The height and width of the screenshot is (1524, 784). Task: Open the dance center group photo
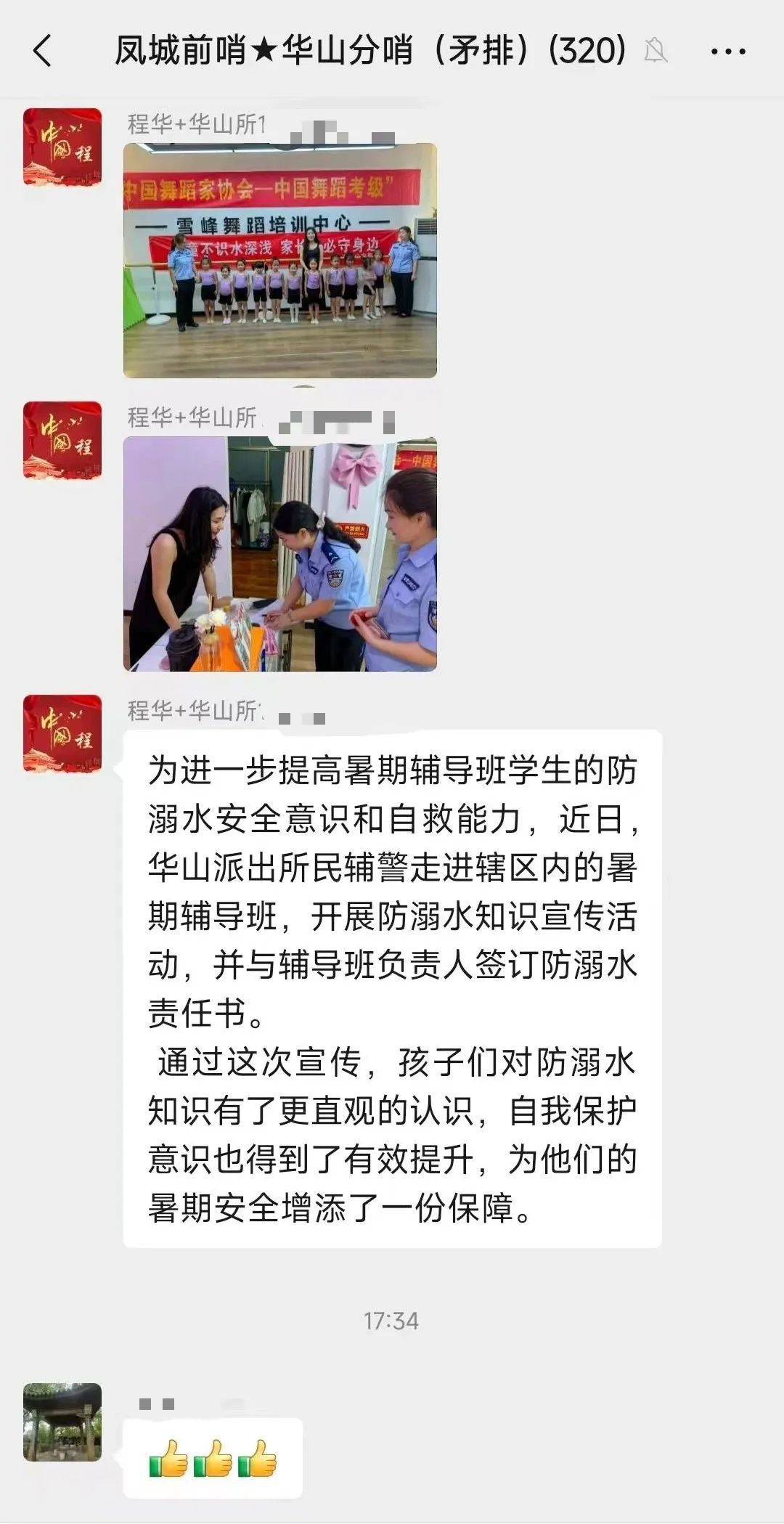click(x=279, y=260)
